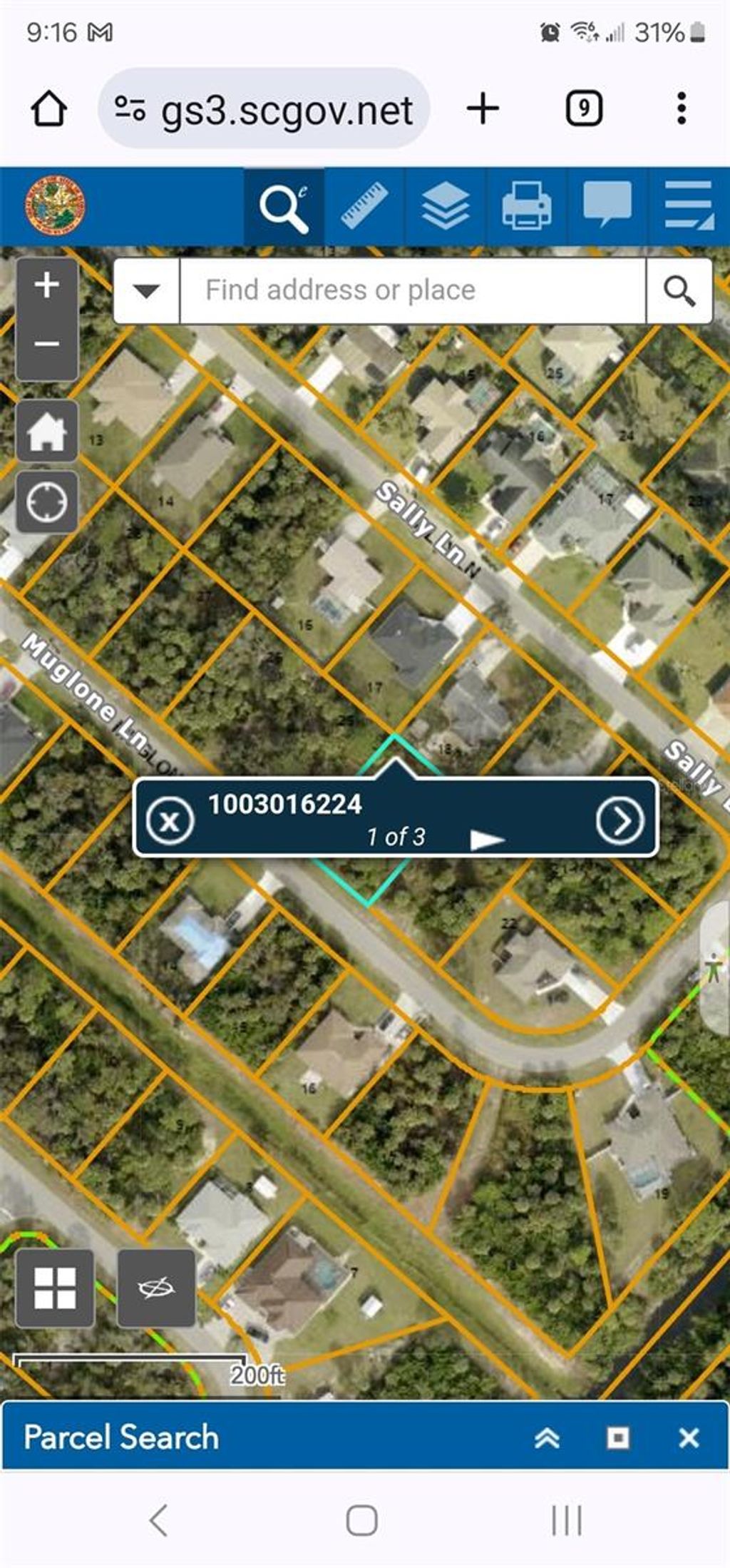
Task: Close the 1003016224 parcel popup
Action: (170, 820)
